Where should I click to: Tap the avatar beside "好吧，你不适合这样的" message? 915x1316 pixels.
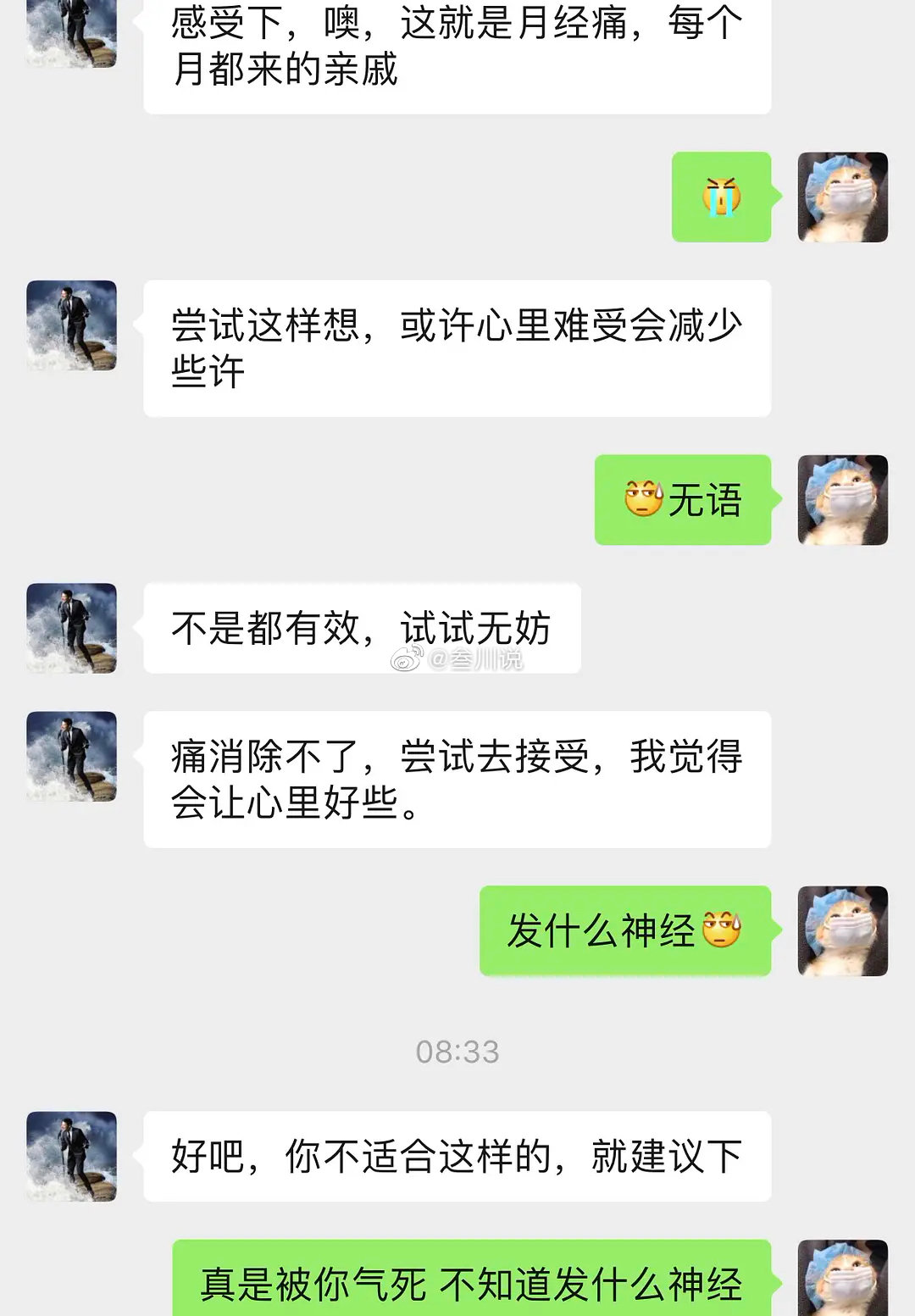click(72, 1156)
